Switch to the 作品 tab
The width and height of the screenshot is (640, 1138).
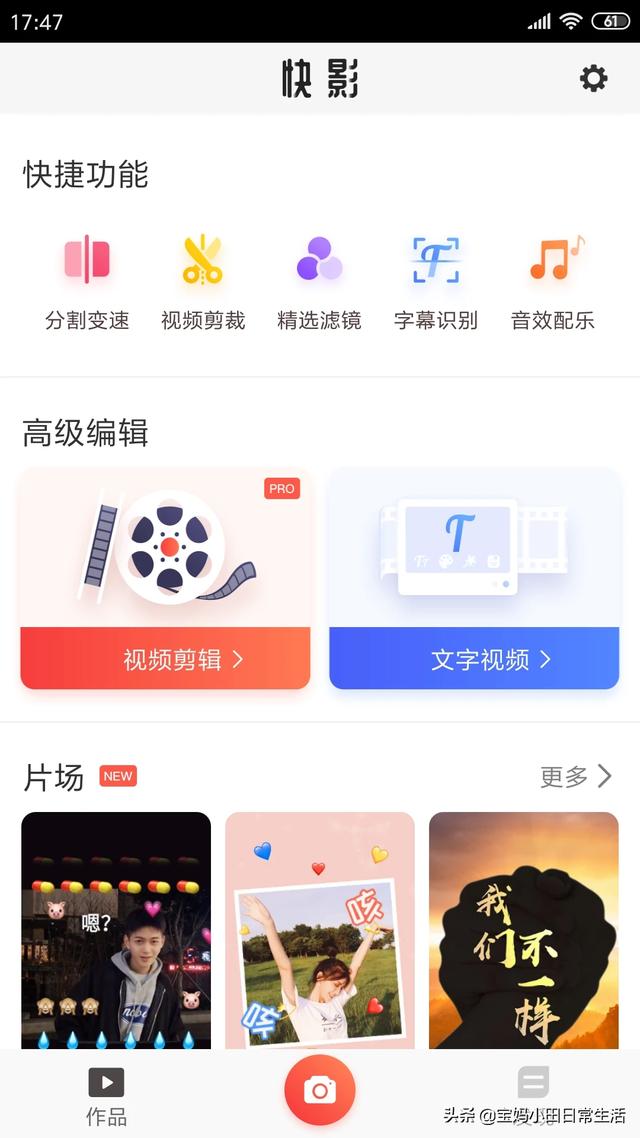(106, 1096)
